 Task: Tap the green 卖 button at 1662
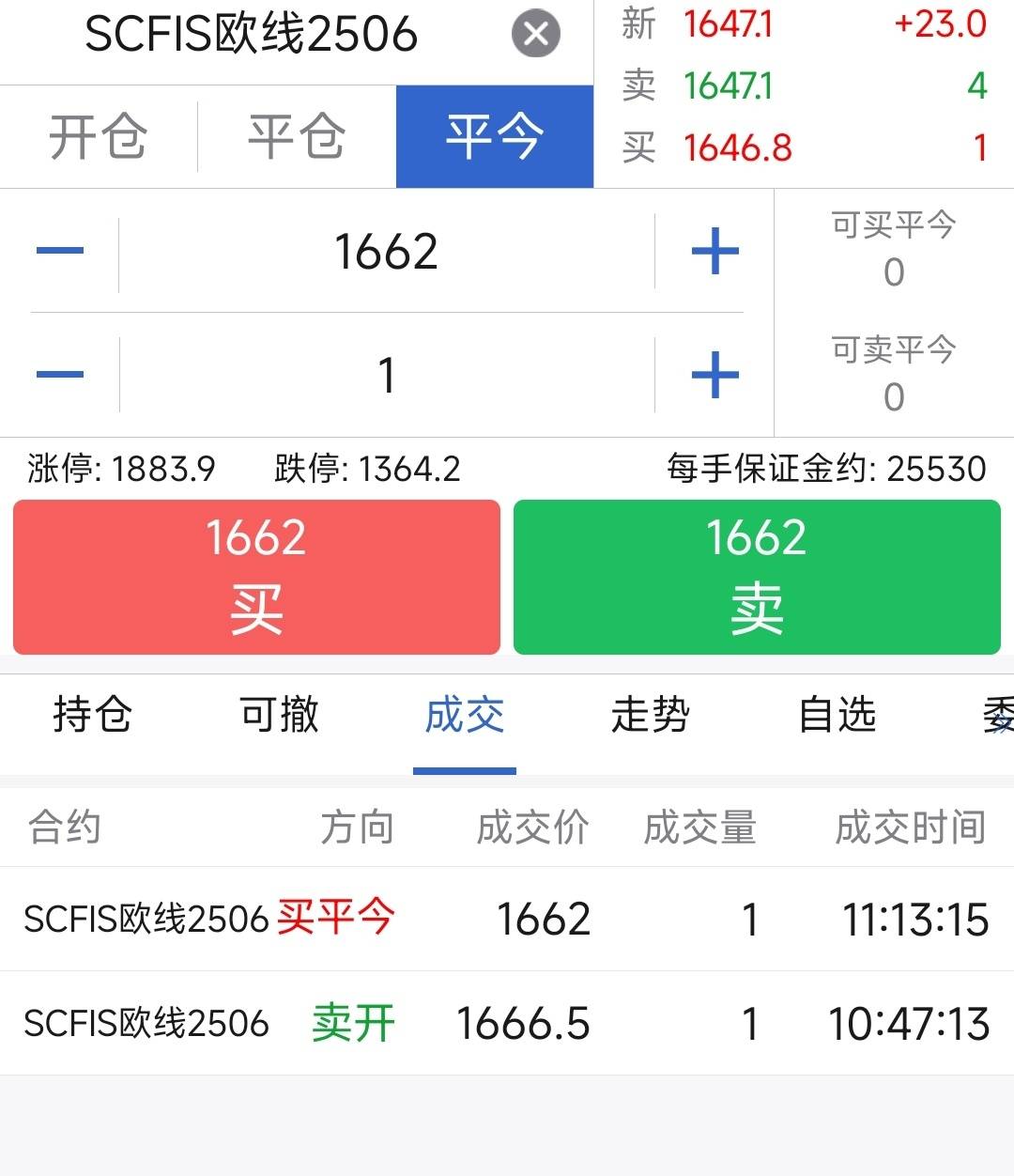[757, 577]
